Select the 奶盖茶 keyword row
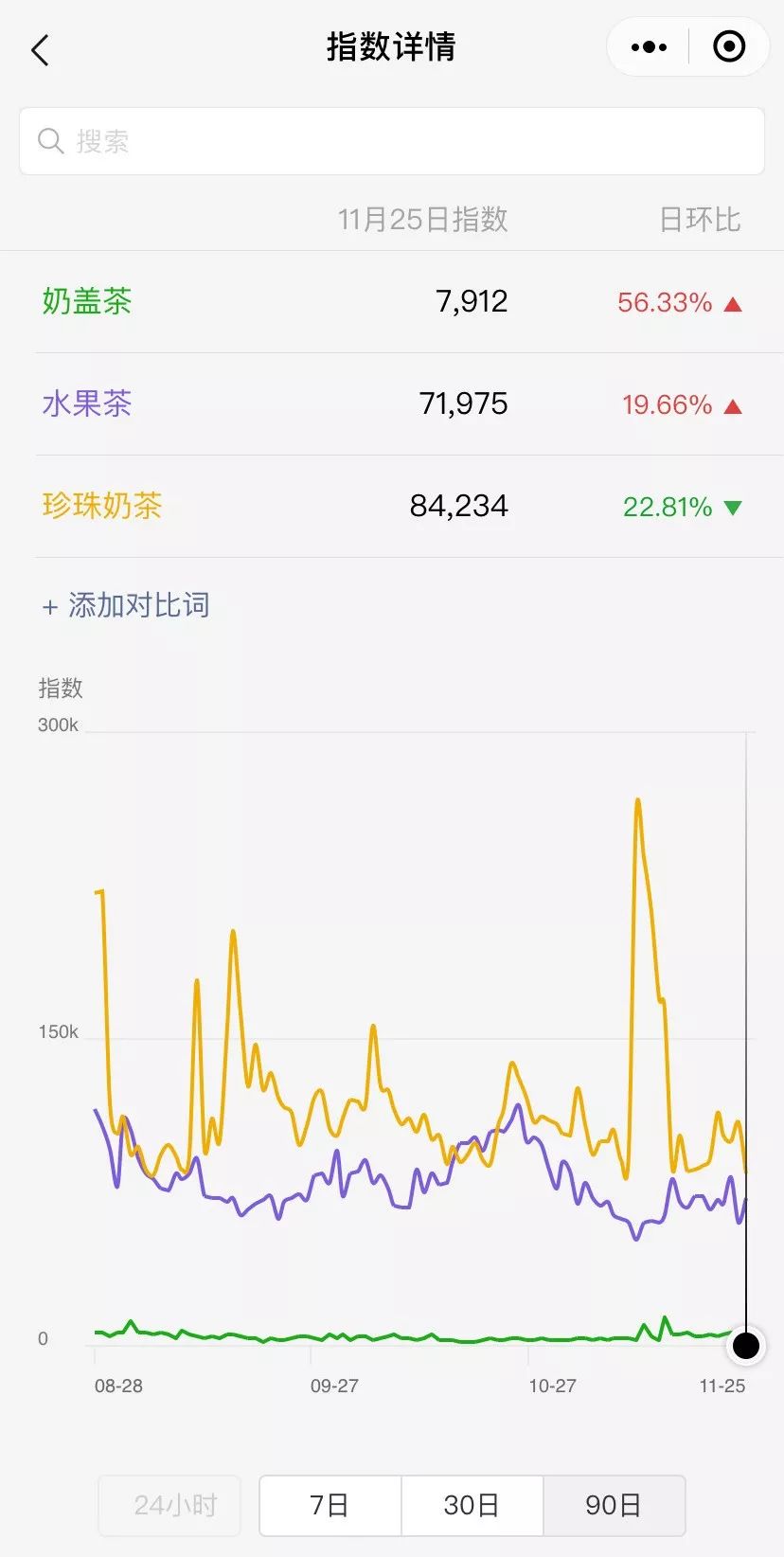The height and width of the screenshot is (1557, 784). [392, 302]
